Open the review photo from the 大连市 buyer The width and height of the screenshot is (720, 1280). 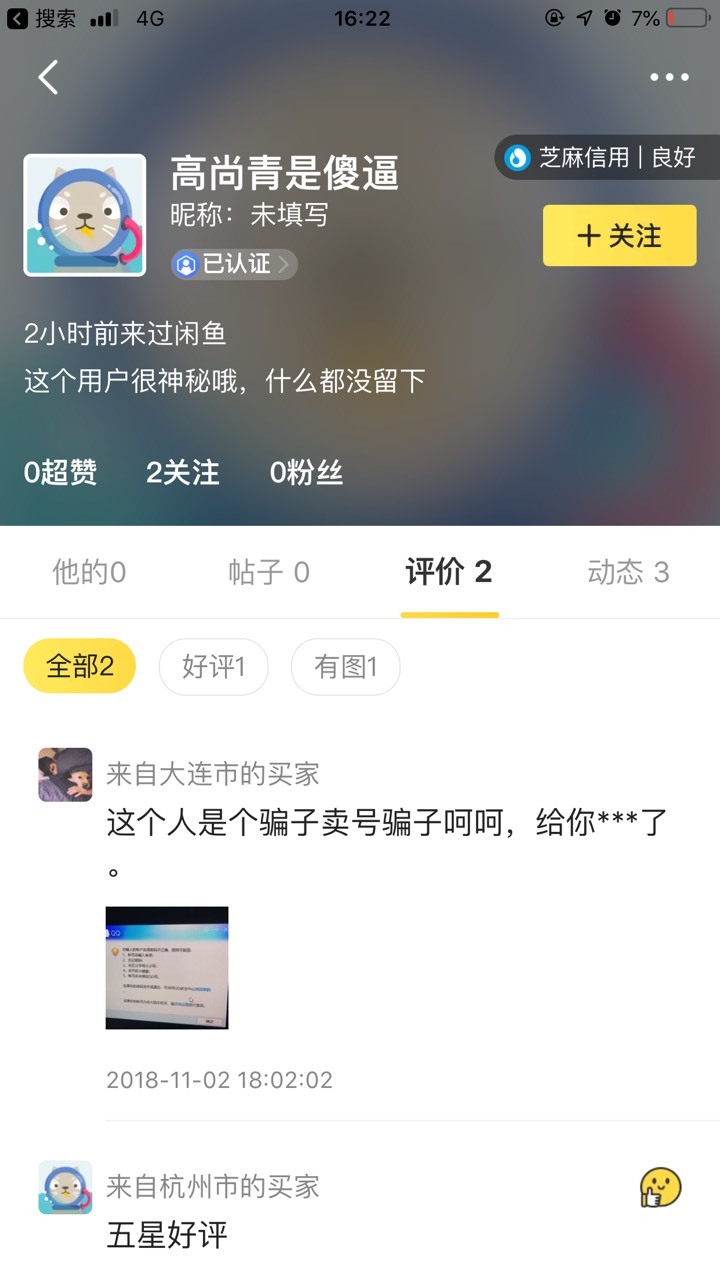(x=167, y=967)
